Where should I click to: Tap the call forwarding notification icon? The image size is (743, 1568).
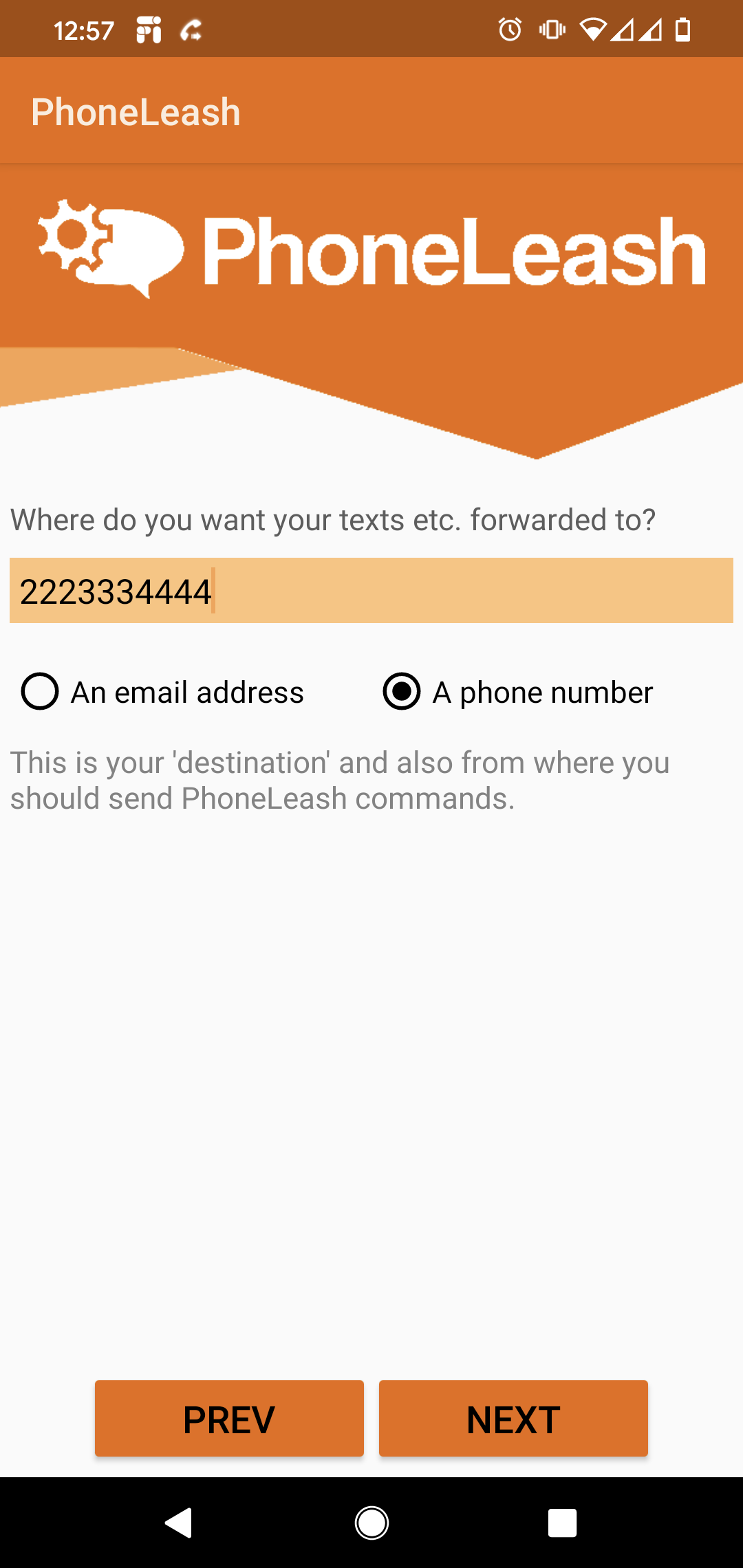[191, 28]
